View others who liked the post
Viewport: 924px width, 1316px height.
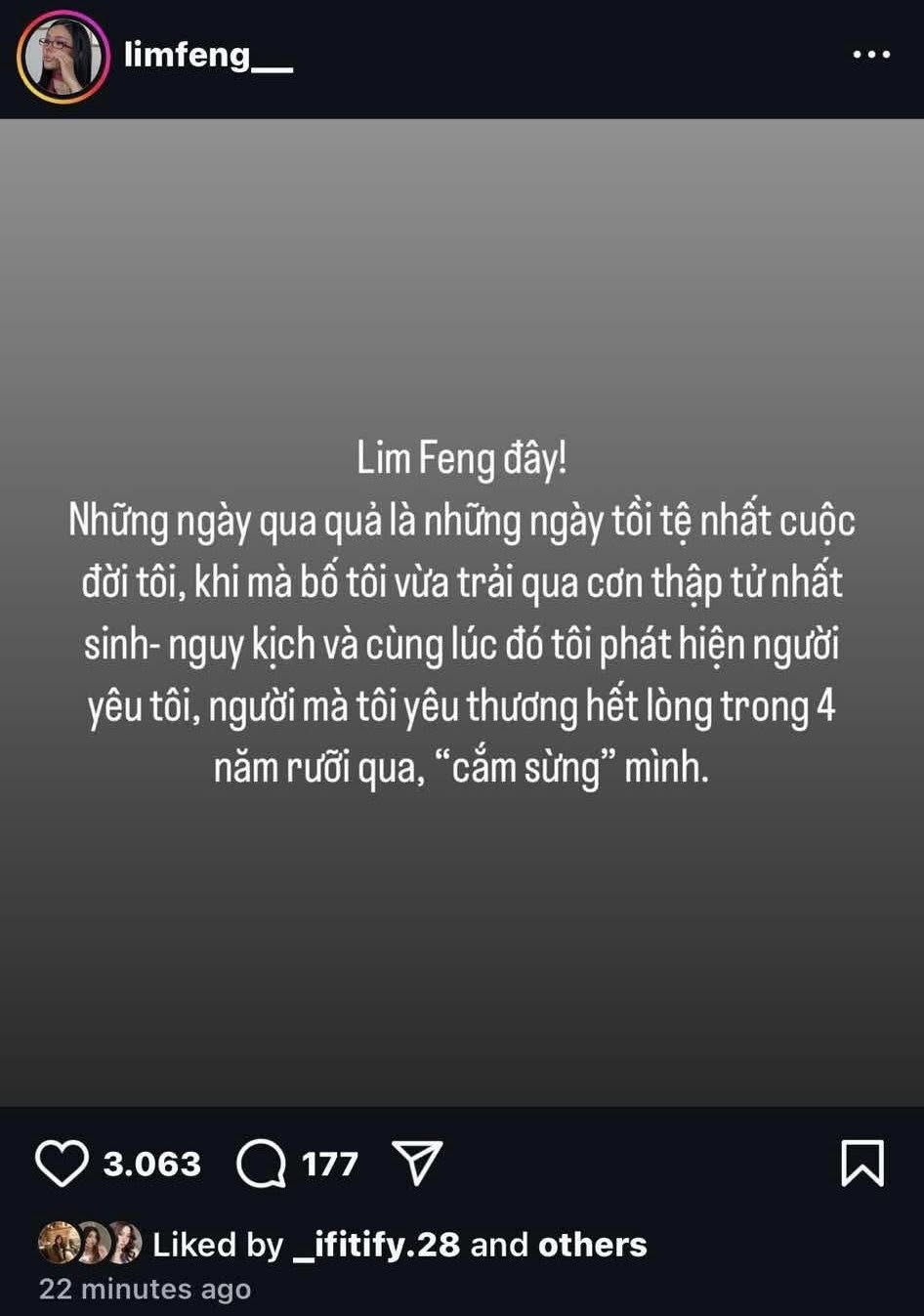592,1245
